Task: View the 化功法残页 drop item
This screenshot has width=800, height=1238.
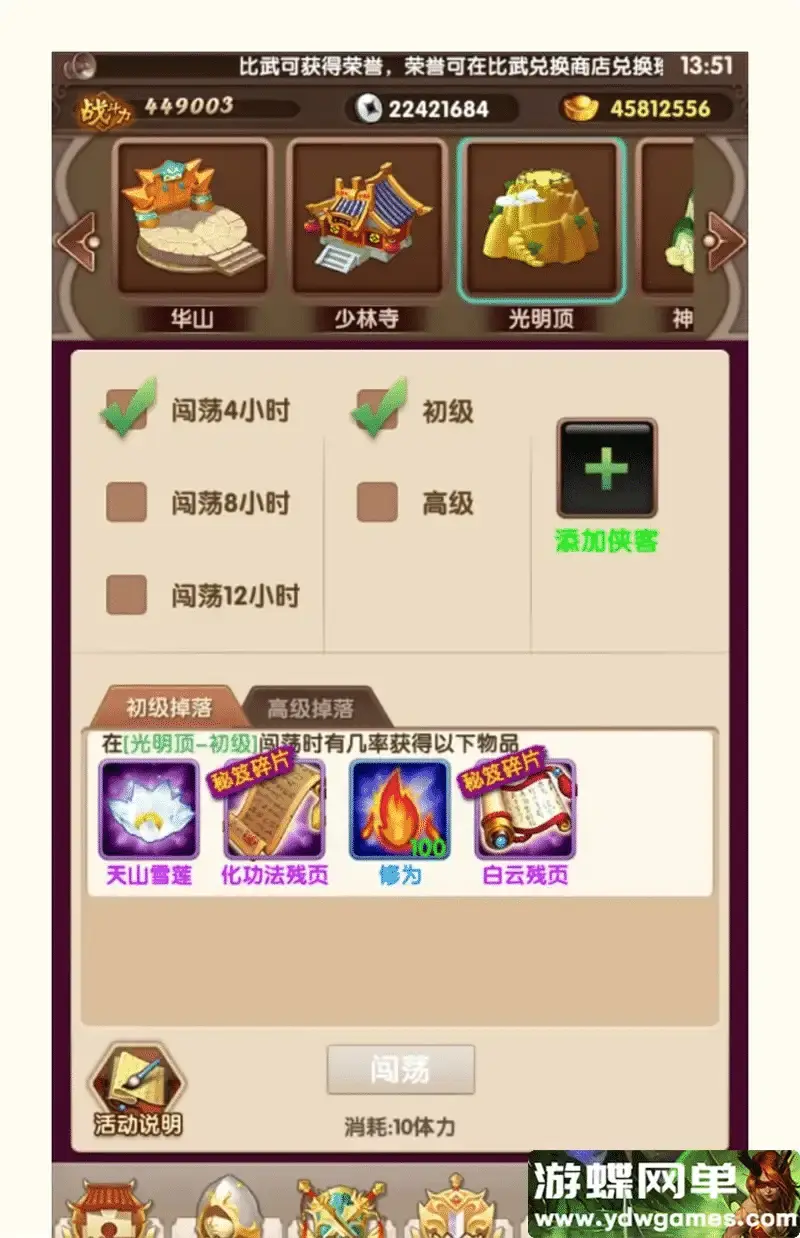Action: click(274, 810)
